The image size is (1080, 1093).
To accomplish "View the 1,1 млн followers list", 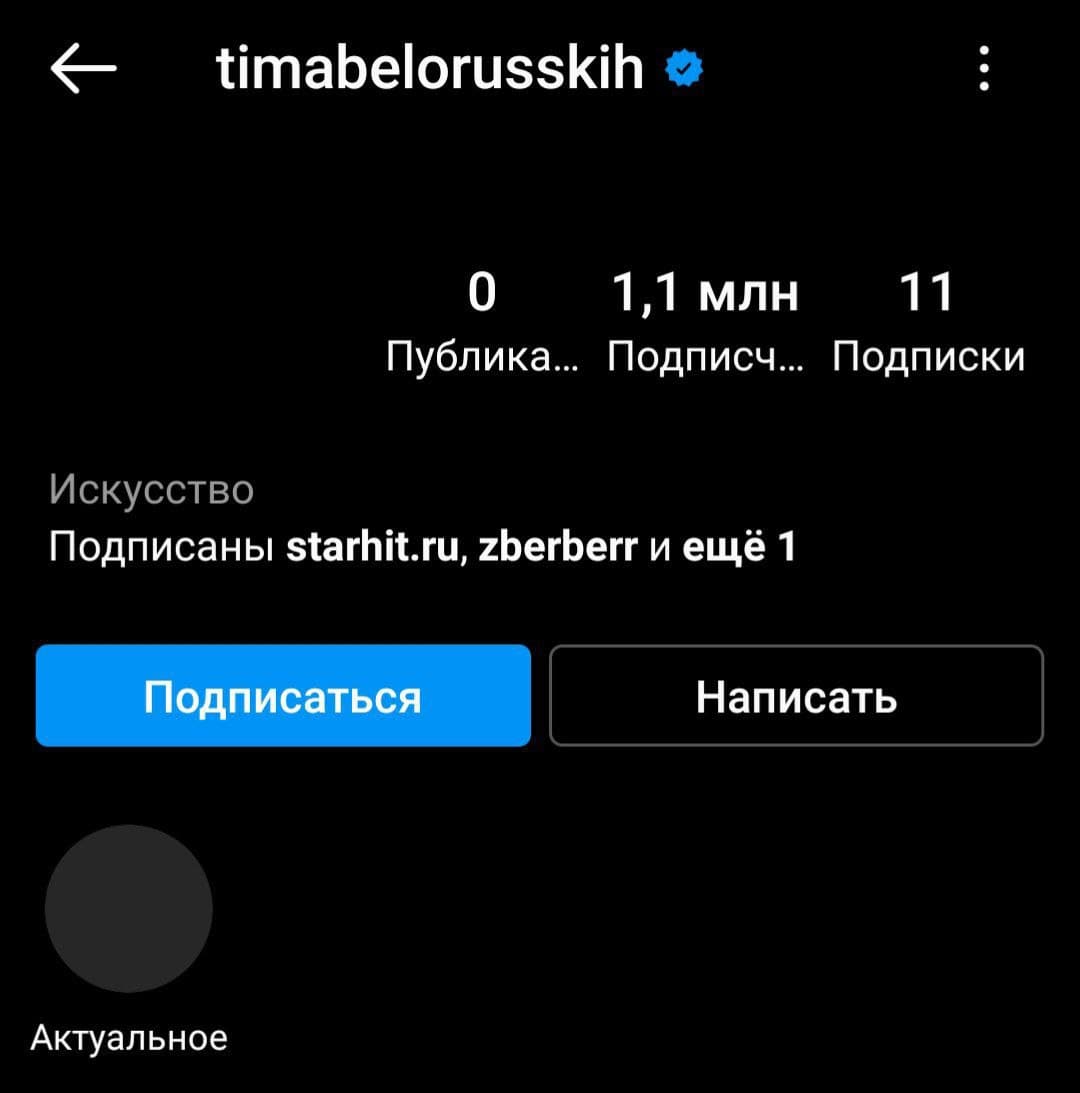I will [x=705, y=322].
